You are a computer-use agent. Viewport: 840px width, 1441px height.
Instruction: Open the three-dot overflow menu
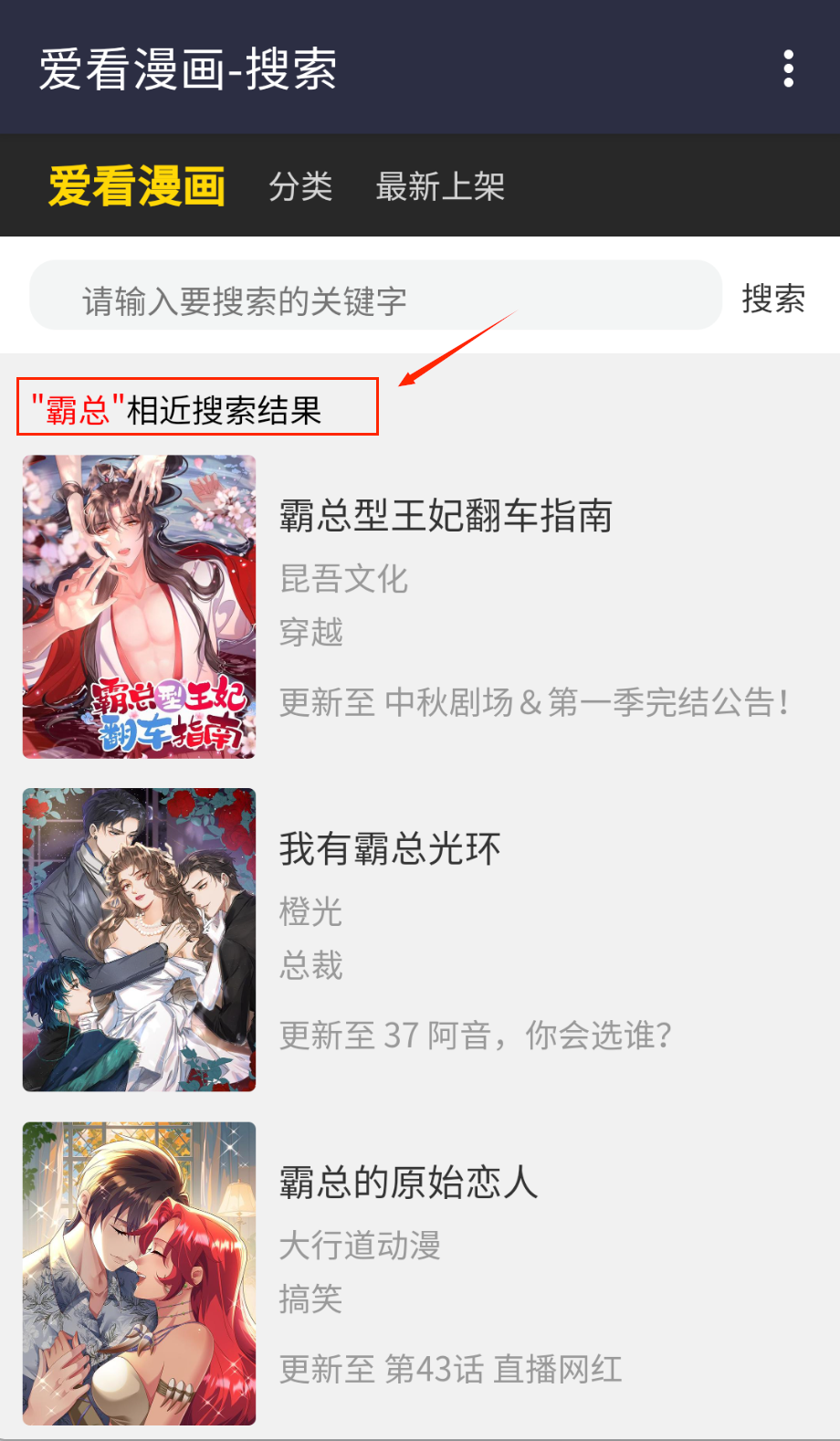(788, 69)
